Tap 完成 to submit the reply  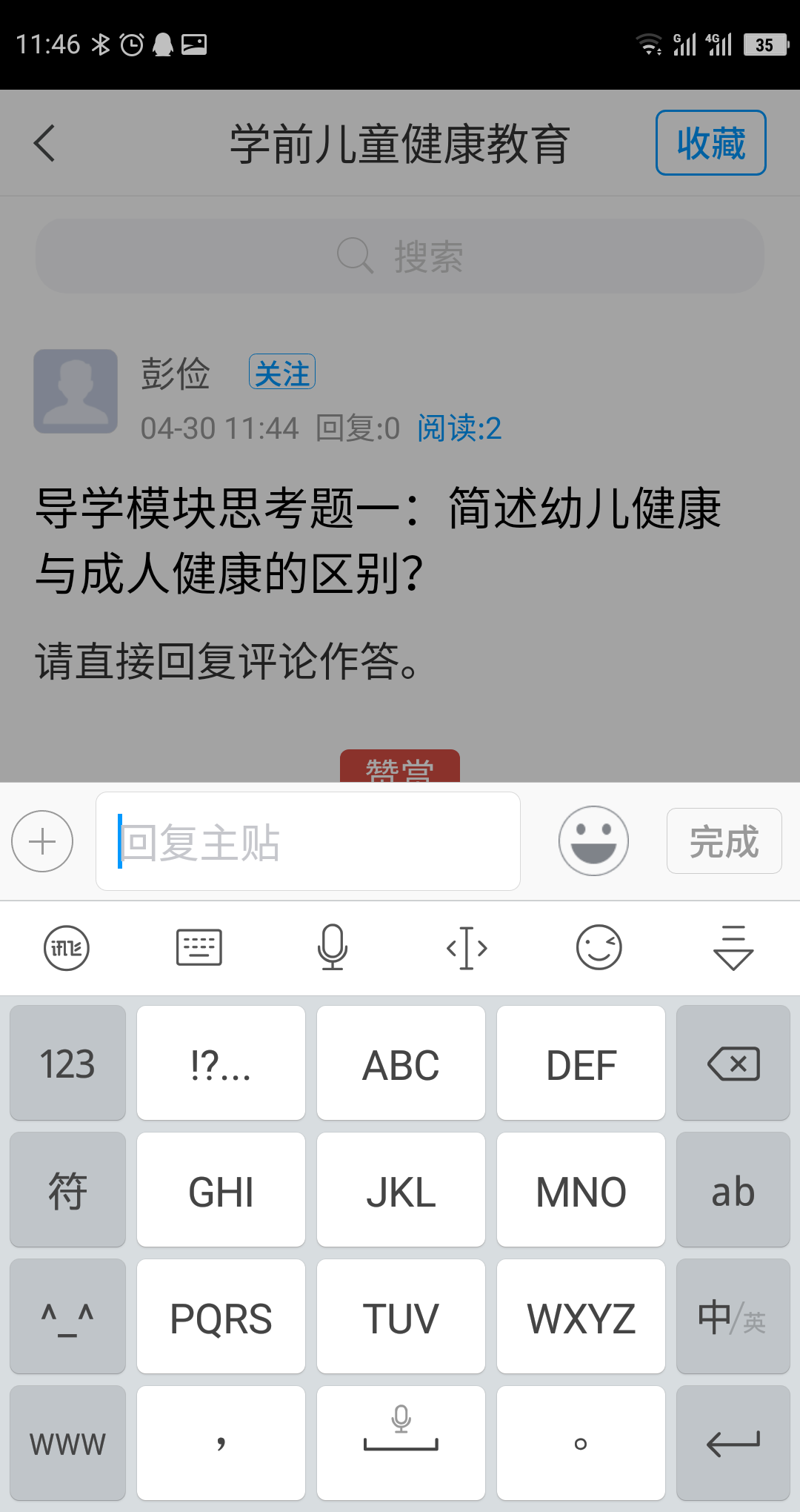(x=724, y=841)
